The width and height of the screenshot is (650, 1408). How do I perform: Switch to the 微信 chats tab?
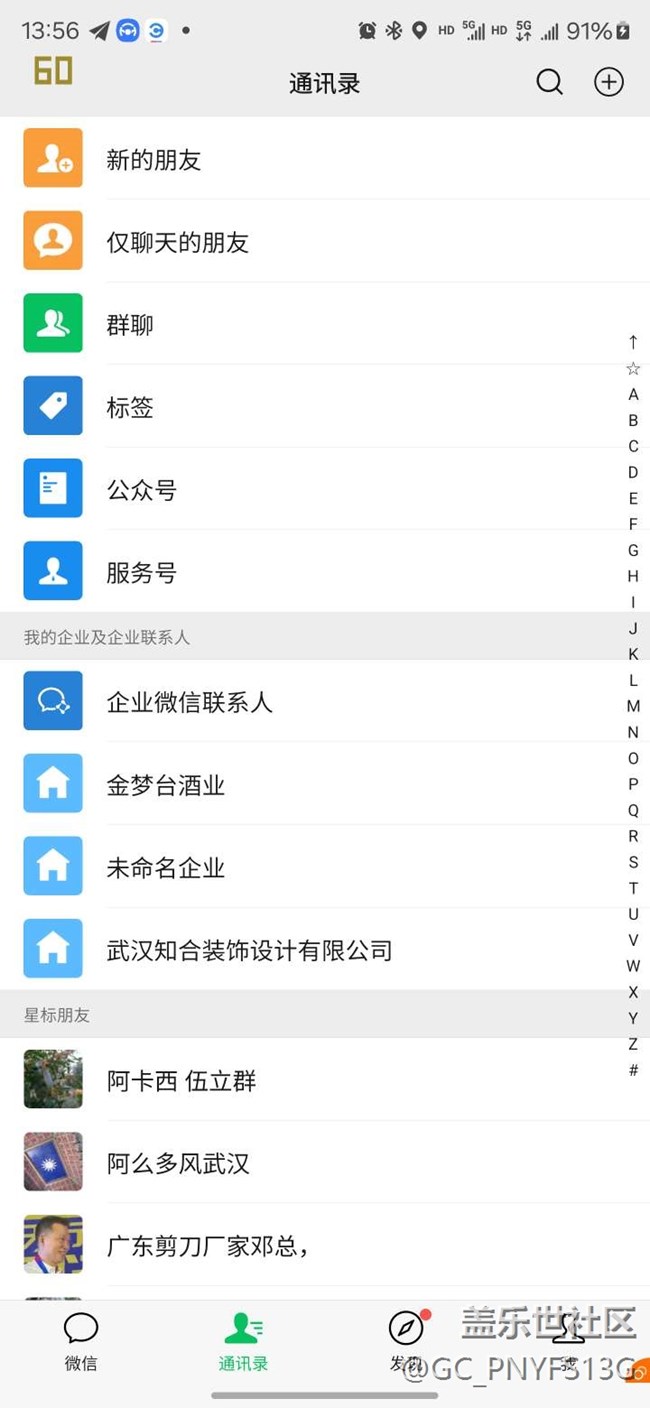coord(81,1340)
